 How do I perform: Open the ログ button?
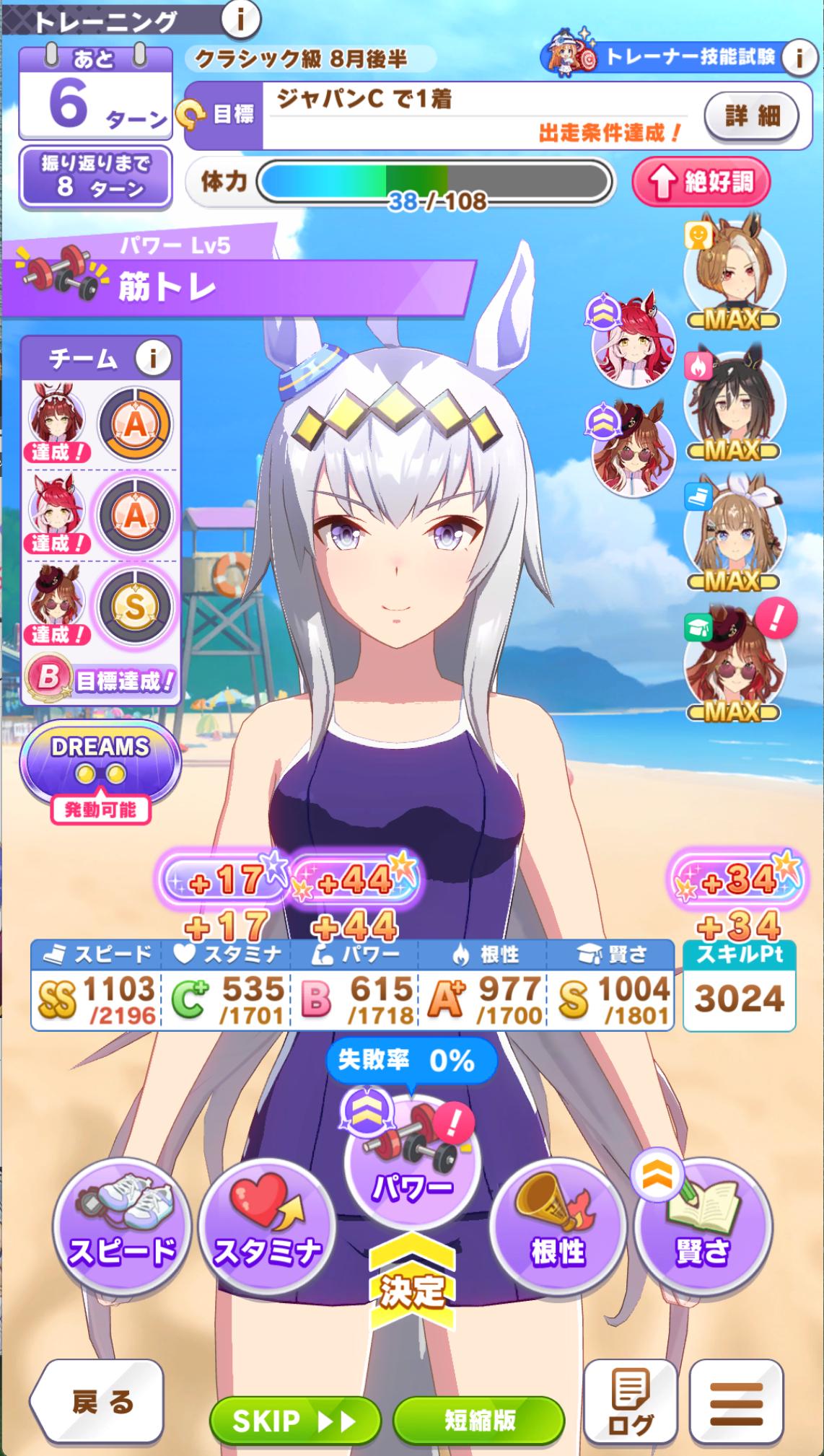click(x=630, y=1405)
